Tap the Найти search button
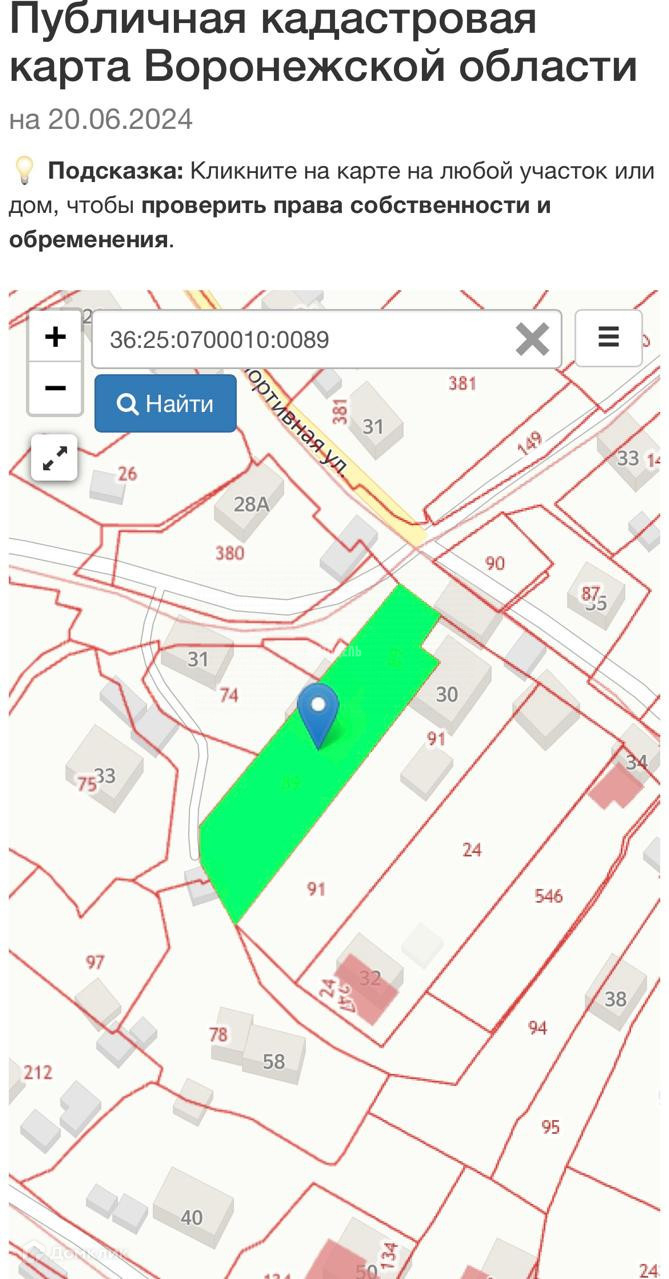The image size is (669, 1279). click(x=166, y=404)
